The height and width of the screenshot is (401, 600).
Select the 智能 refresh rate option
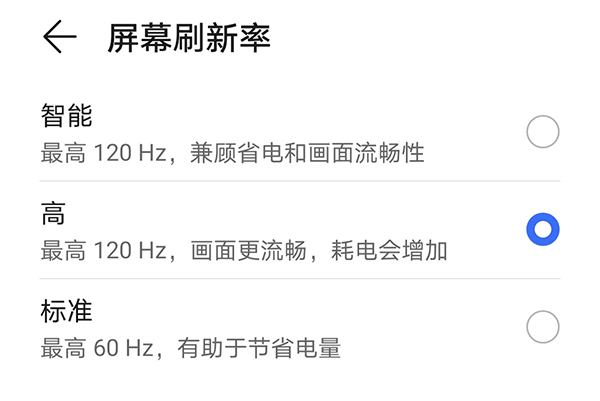point(542,132)
